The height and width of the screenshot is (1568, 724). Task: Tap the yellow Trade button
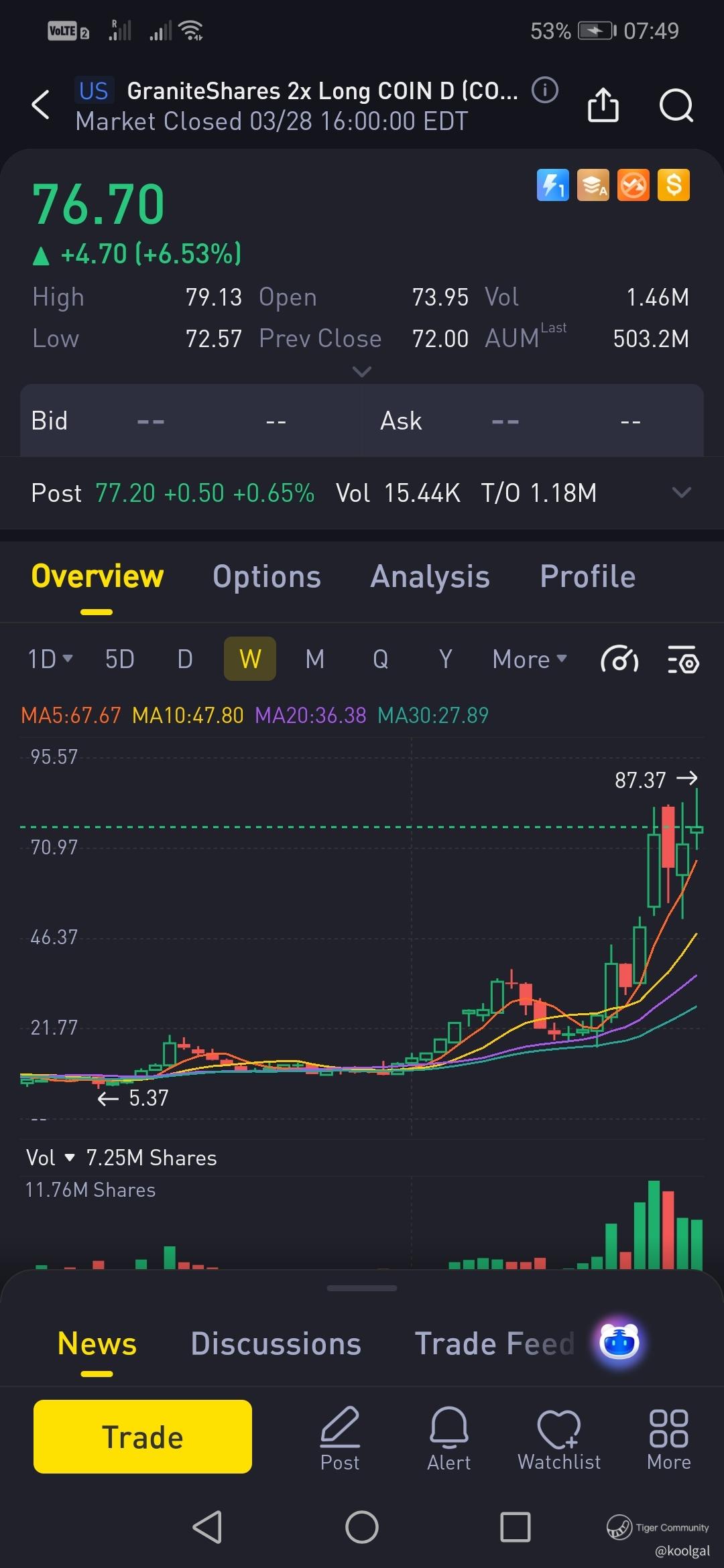coord(143,1437)
